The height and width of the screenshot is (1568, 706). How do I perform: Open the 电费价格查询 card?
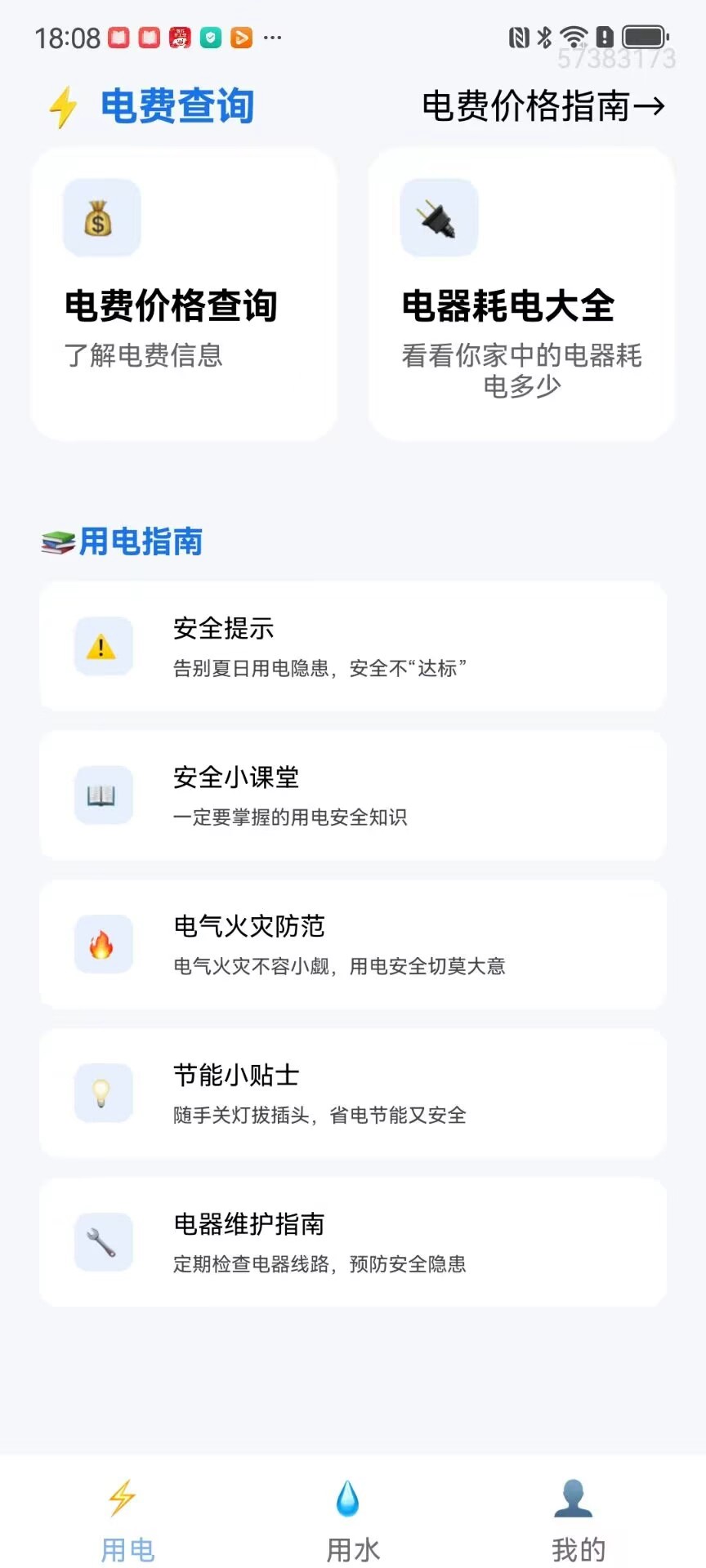[x=185, y=294]
